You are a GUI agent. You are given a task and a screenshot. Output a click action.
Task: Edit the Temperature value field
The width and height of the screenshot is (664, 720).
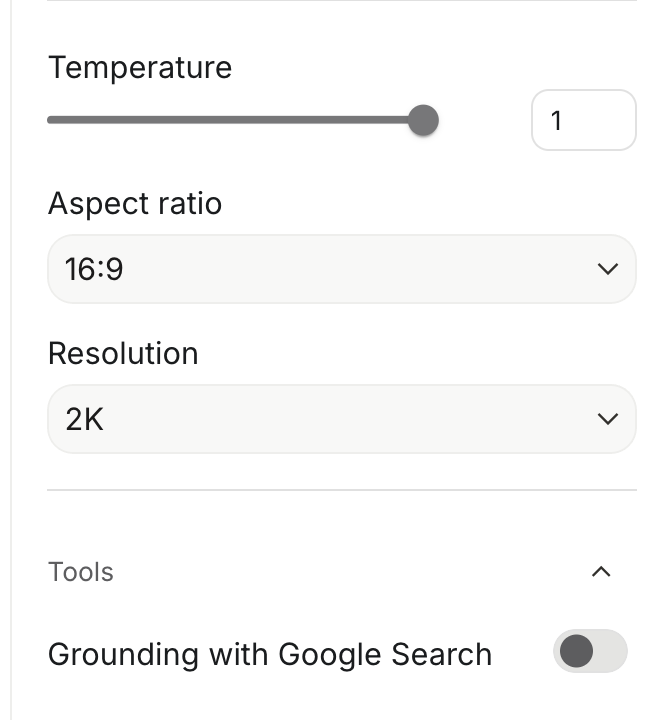click(583, 121)
